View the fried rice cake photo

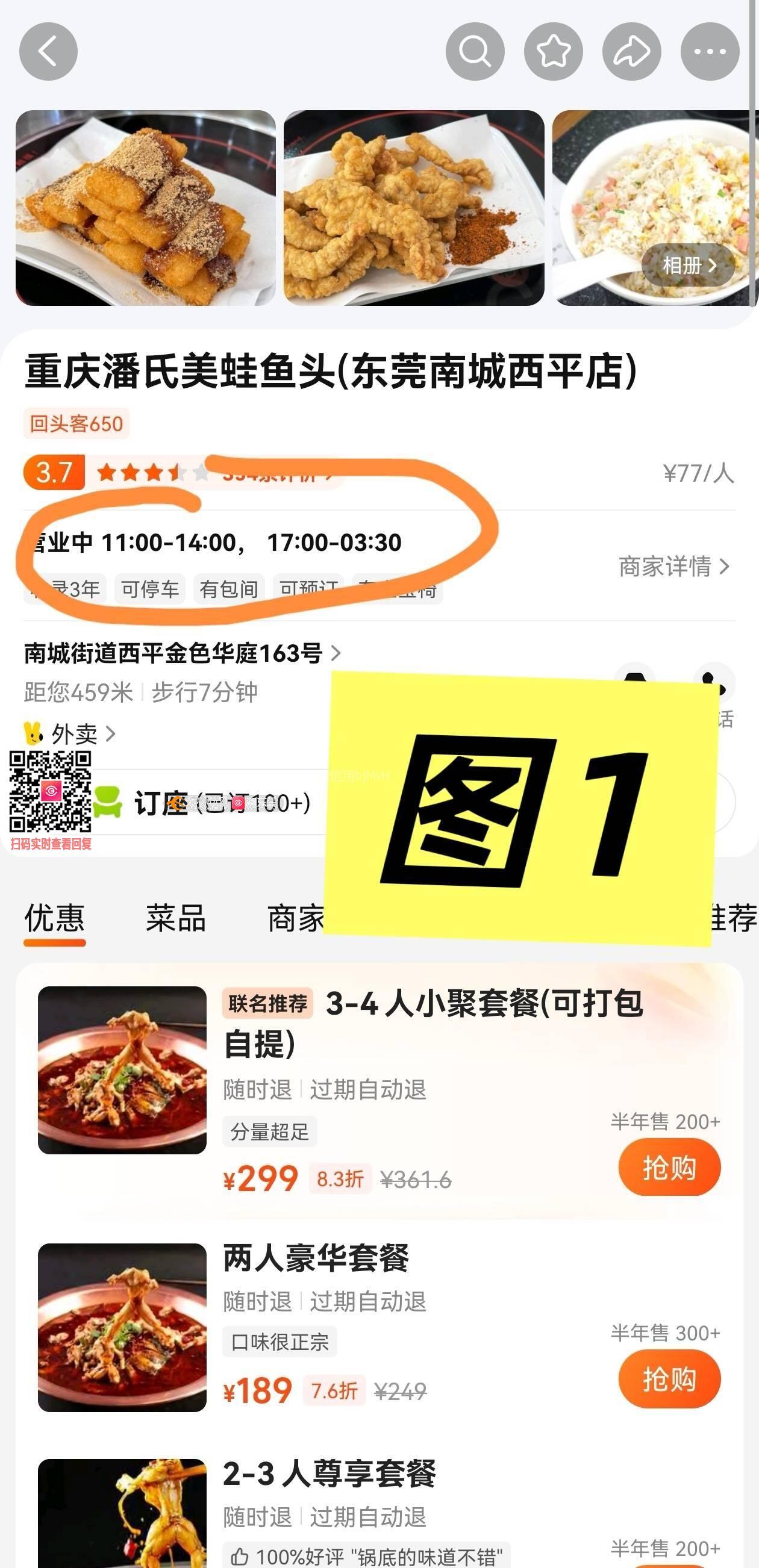coord(146,208)
